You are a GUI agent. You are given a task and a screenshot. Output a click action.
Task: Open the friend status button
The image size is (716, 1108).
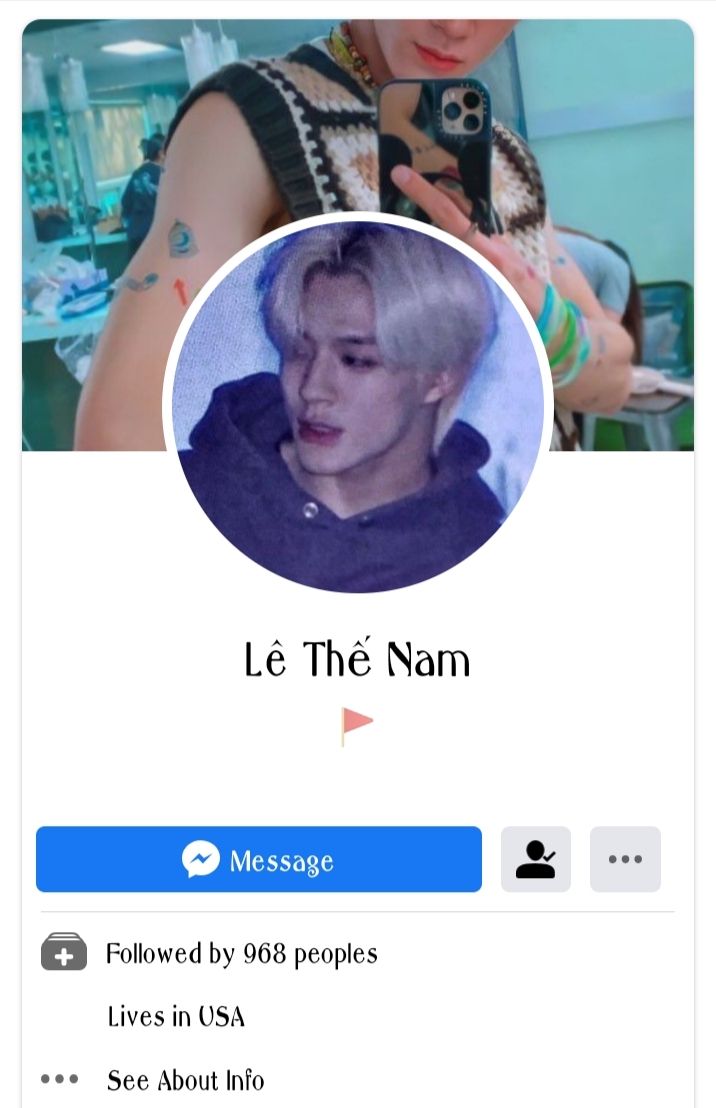535,859
